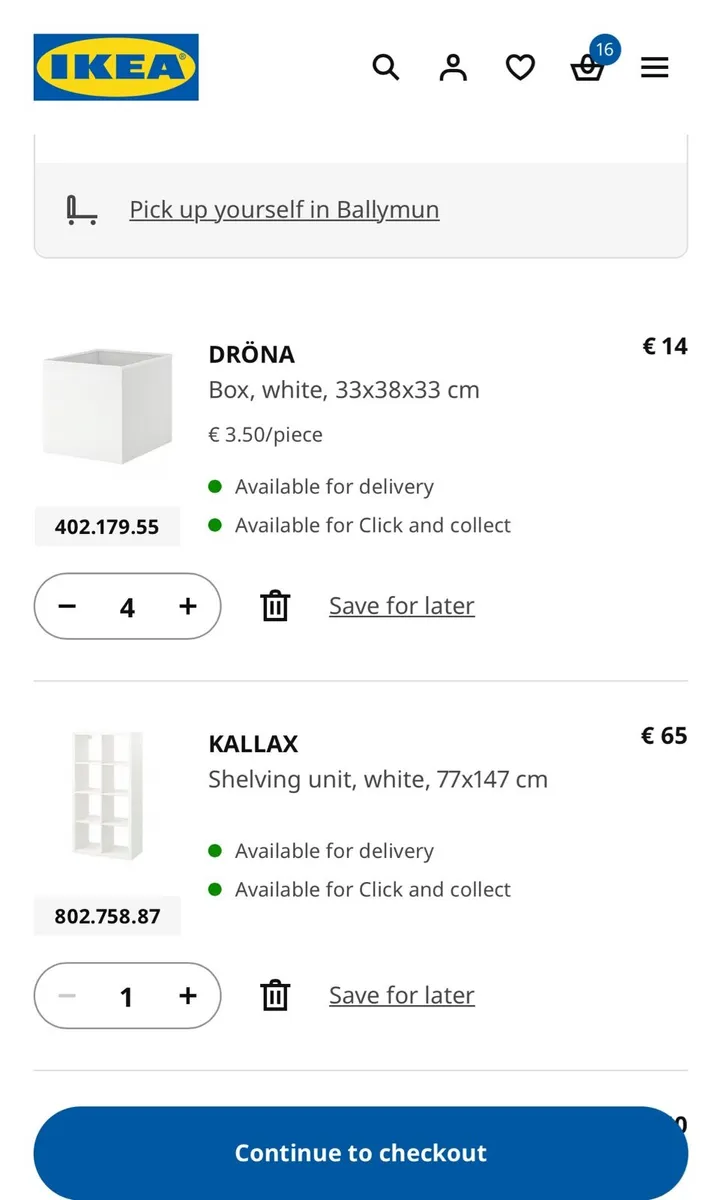Screen dimensions: 722x1200
Task: Decrease DRÖNA quantity with minus button
Action: (x=67, y=607)
